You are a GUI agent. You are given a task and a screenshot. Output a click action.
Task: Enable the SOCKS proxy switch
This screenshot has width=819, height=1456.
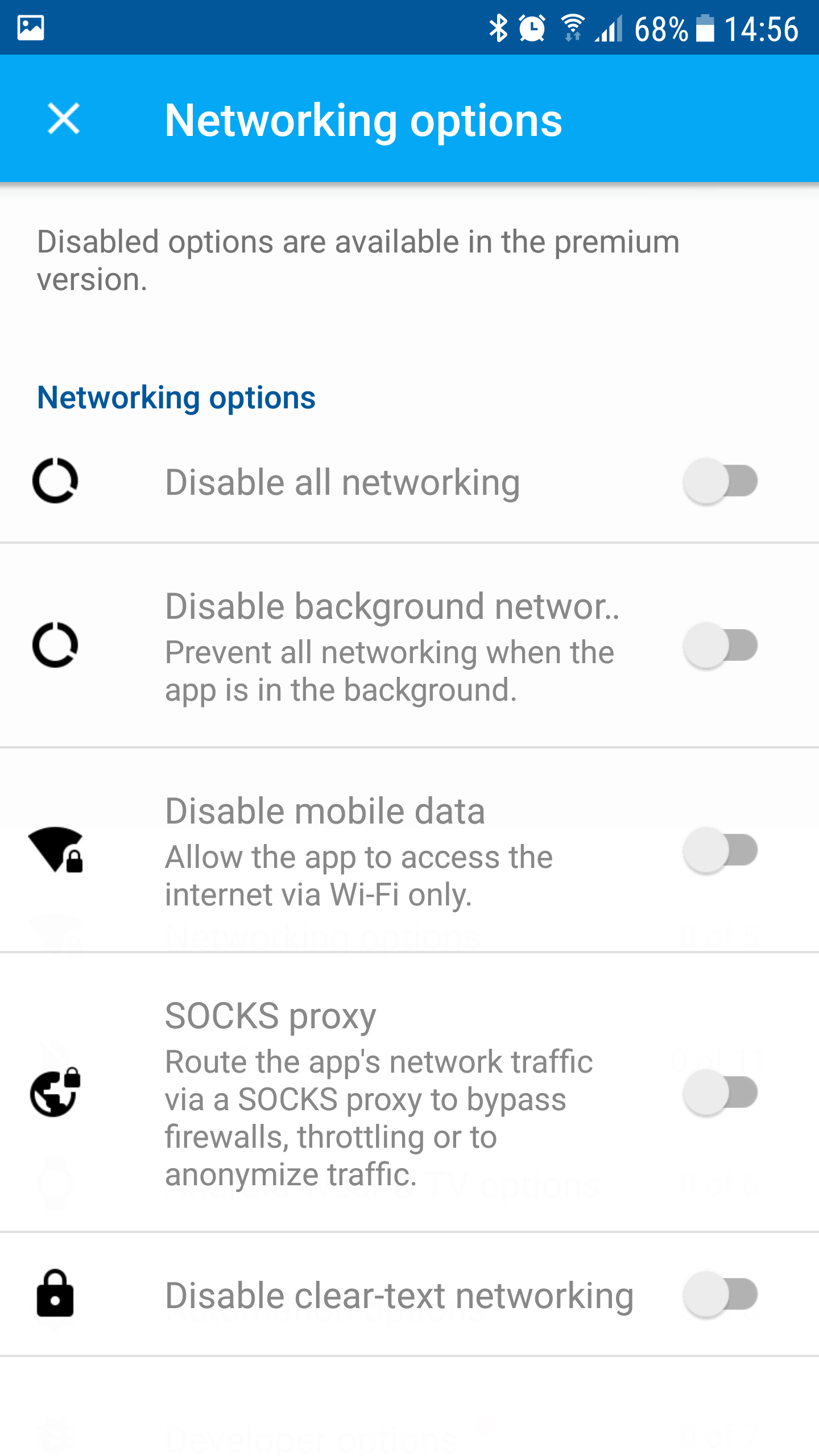pyautogui.click(x=721, y=1093)
